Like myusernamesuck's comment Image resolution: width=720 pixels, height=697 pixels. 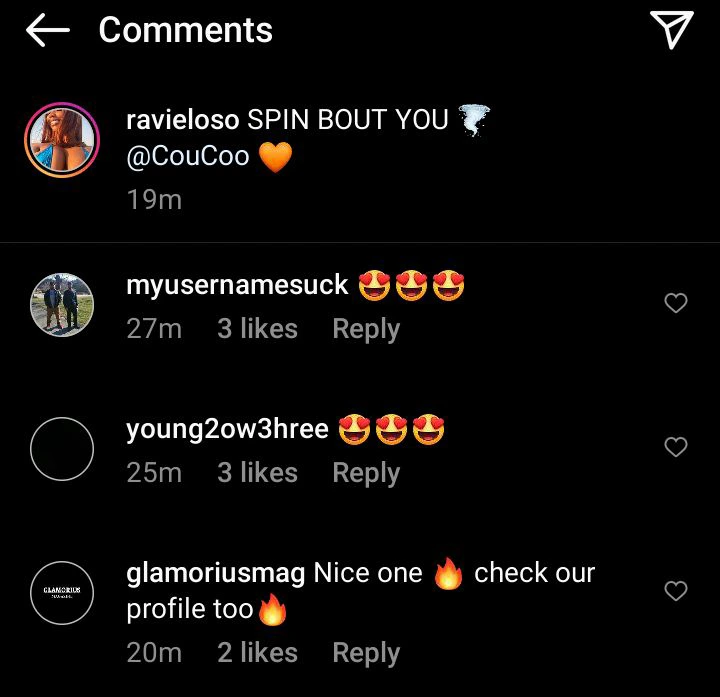point(676,303)
